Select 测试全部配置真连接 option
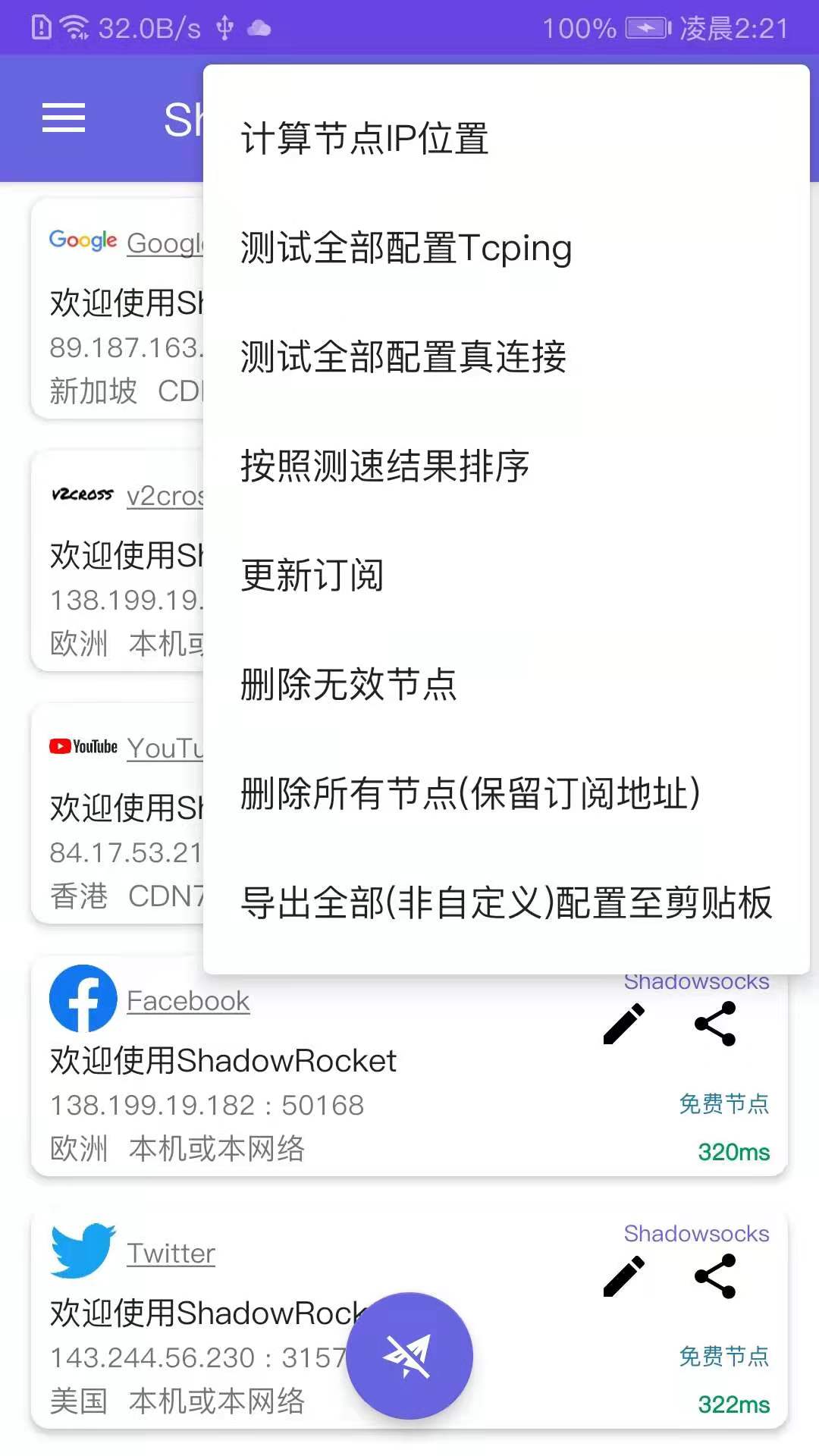819x1456 pixels. click(403, 357)
